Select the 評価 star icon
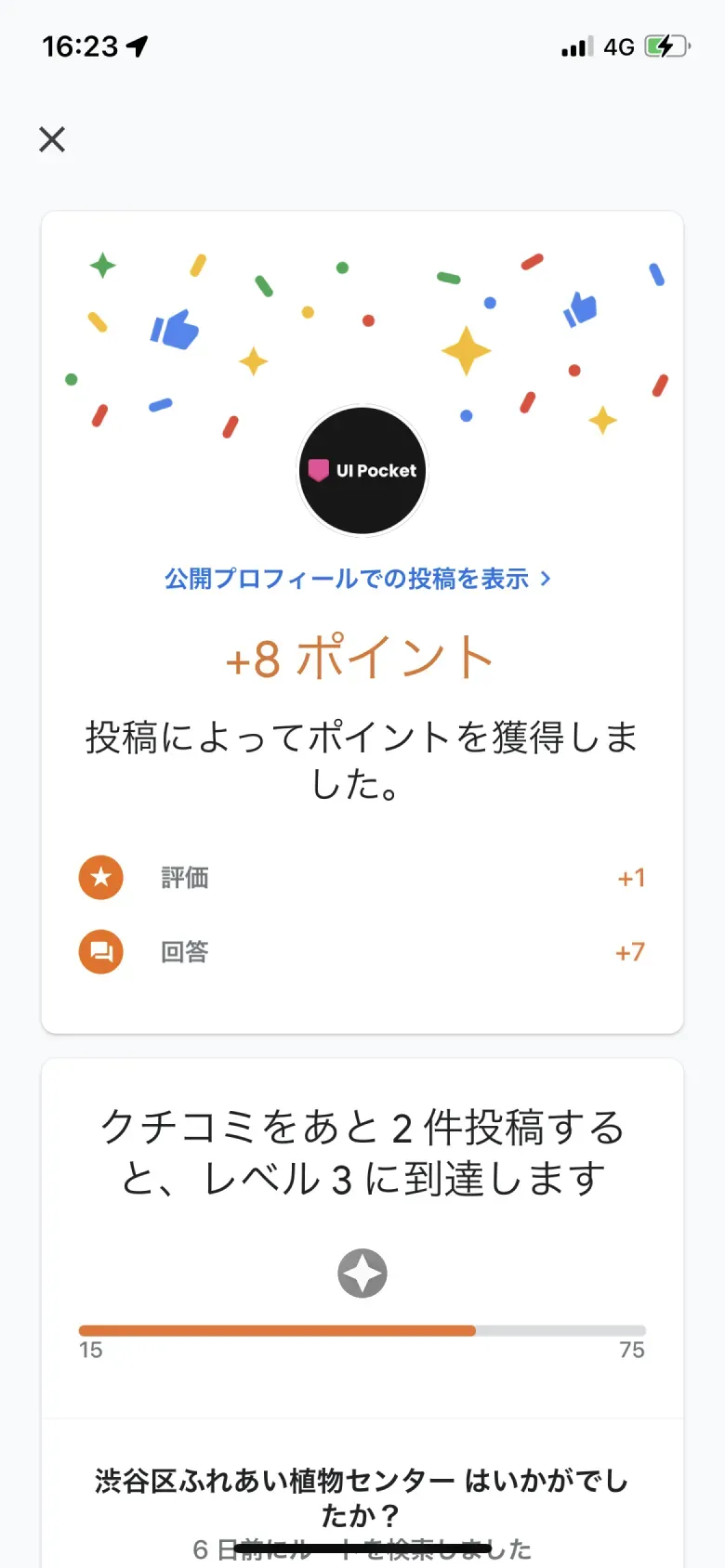Screen dimensions: 725x1568 point(100,878)
